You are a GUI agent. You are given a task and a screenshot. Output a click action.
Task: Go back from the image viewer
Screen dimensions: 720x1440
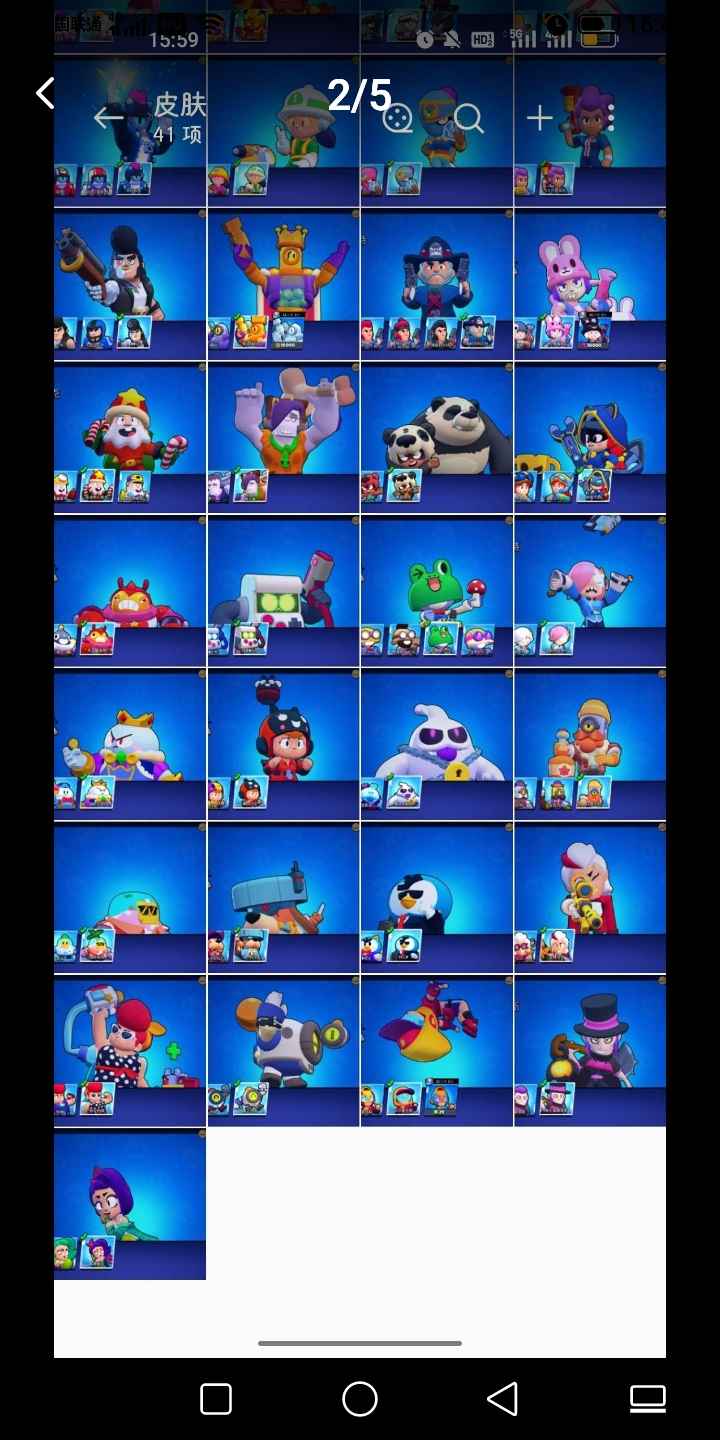pyautogui.click(x=44, y=94)
